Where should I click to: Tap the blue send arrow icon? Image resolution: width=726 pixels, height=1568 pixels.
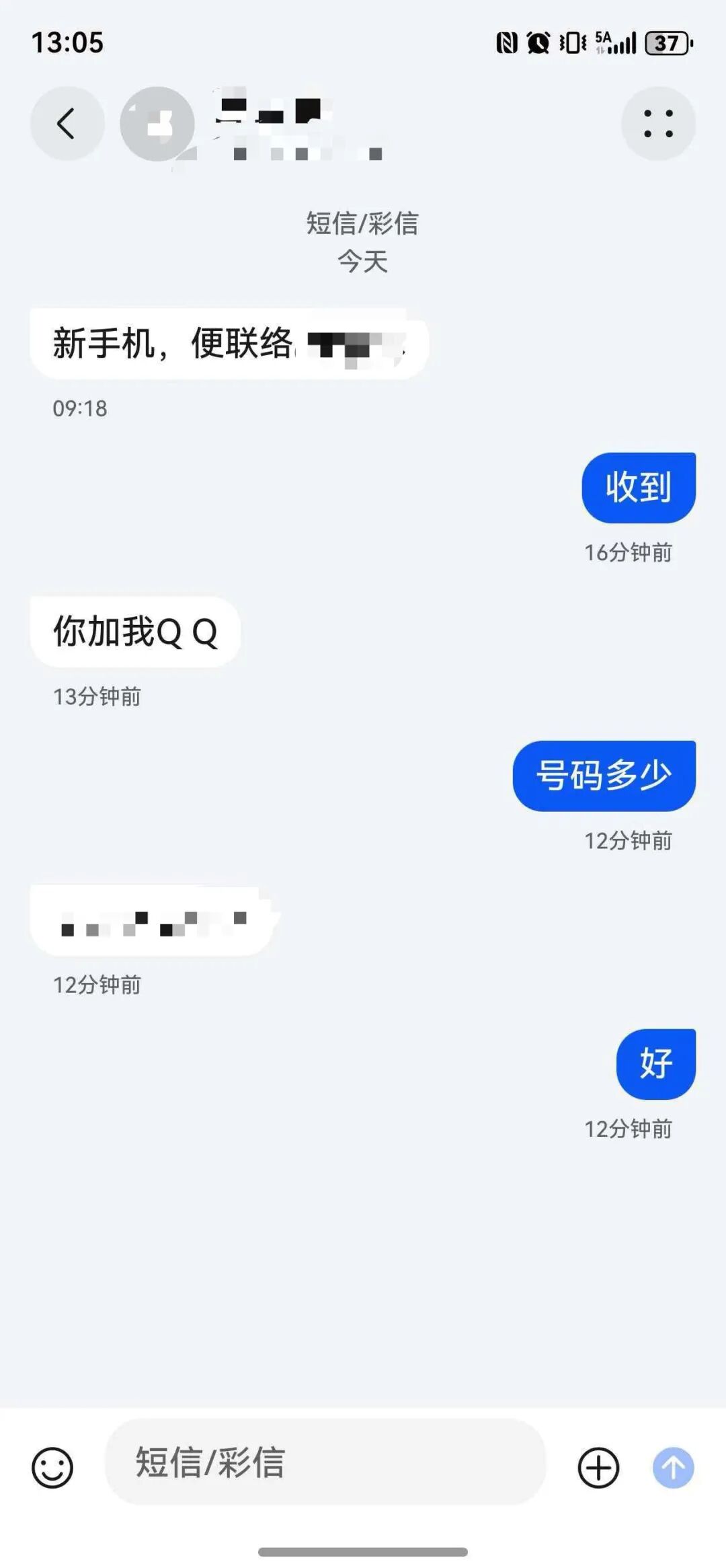tap(674, 1468)
